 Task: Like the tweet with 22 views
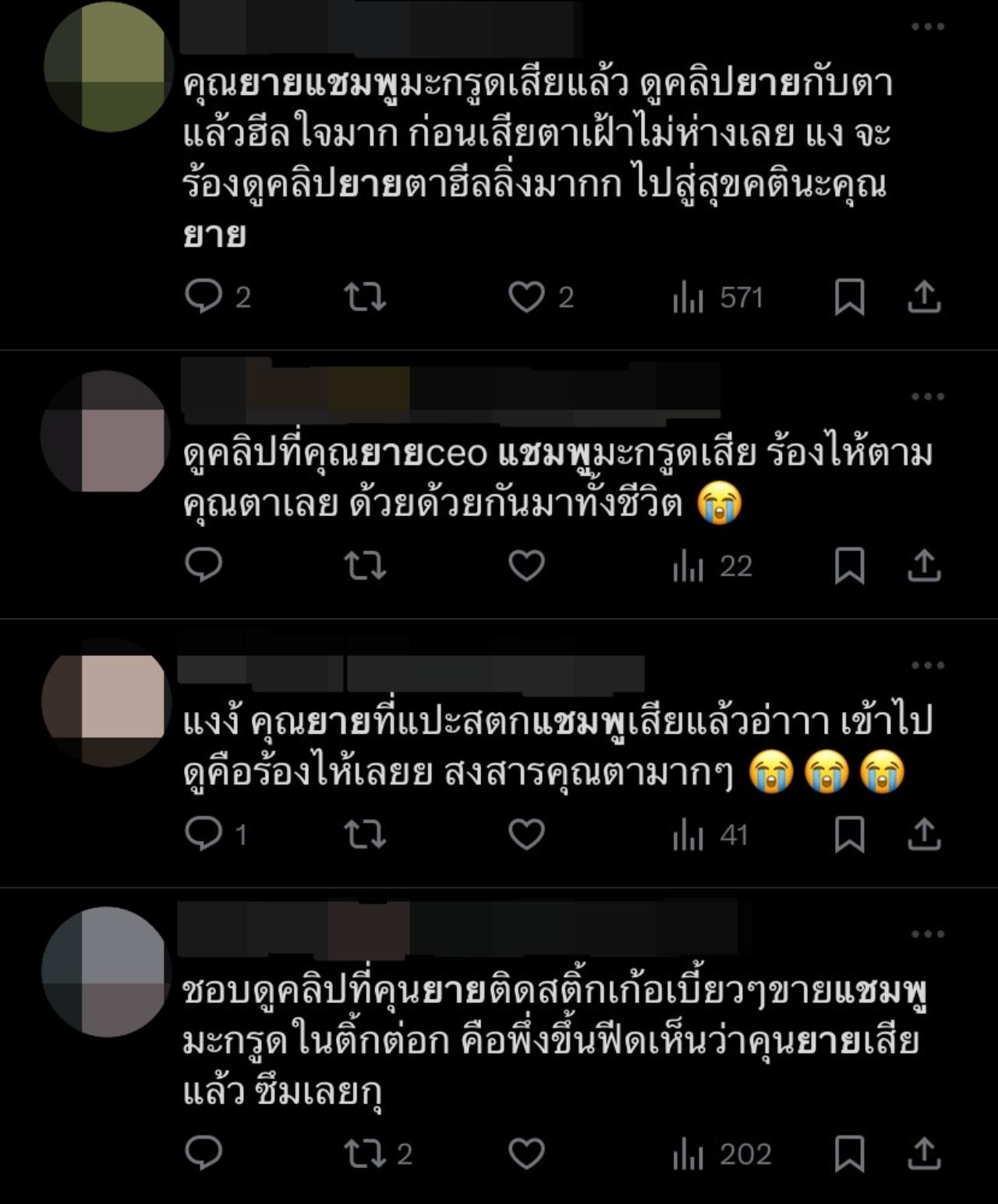coord(526,566)
